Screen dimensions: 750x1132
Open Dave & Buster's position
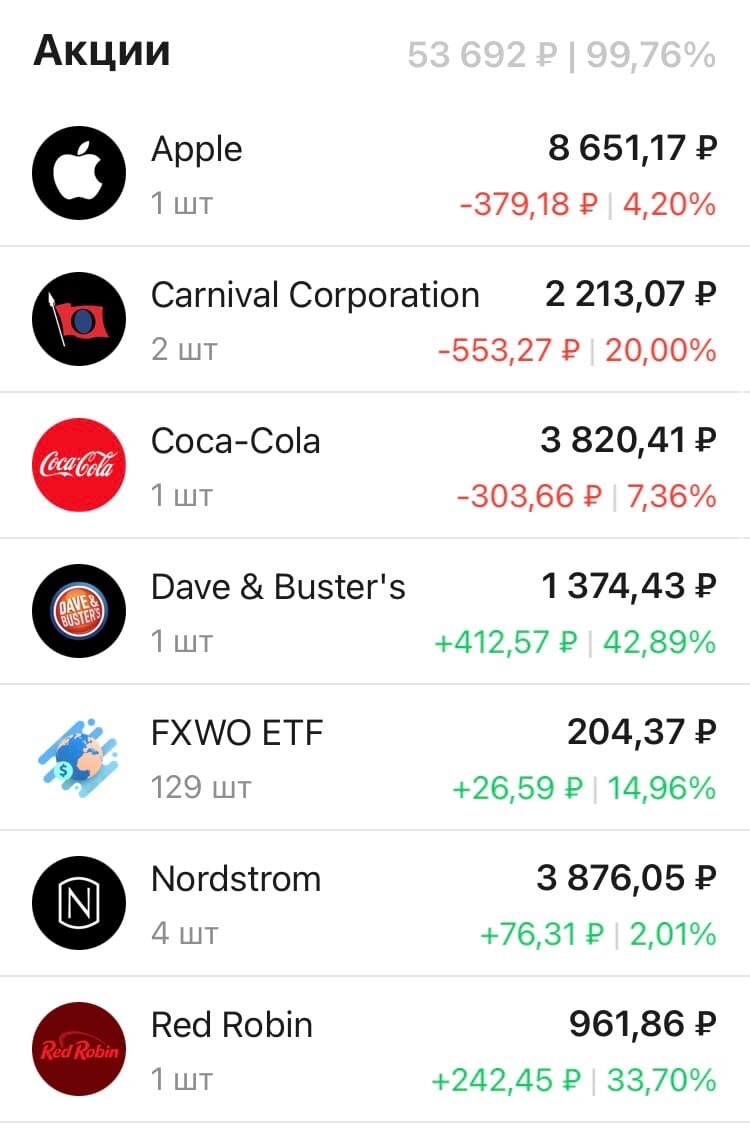375,613
